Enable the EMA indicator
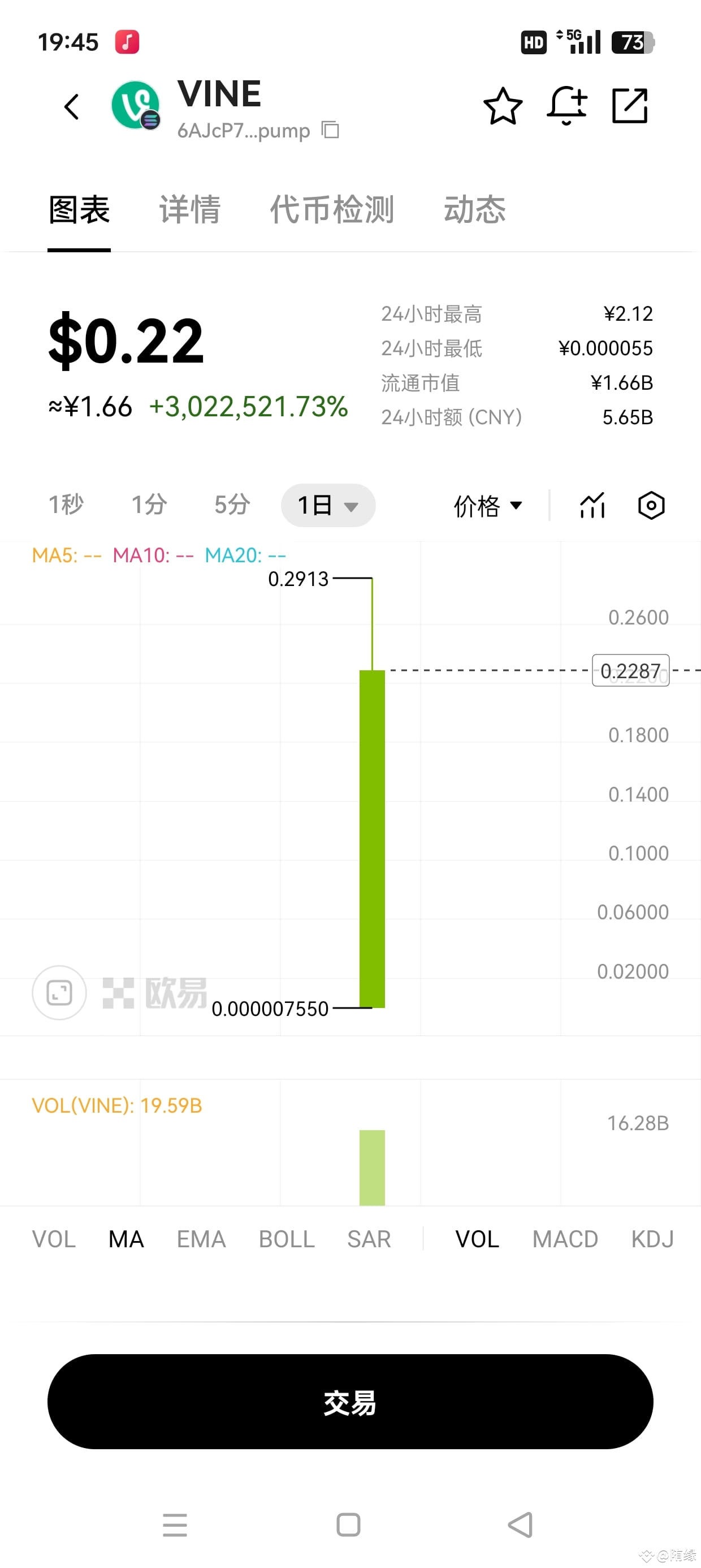The image size is (701, 1568). (x=201, y=1239)
